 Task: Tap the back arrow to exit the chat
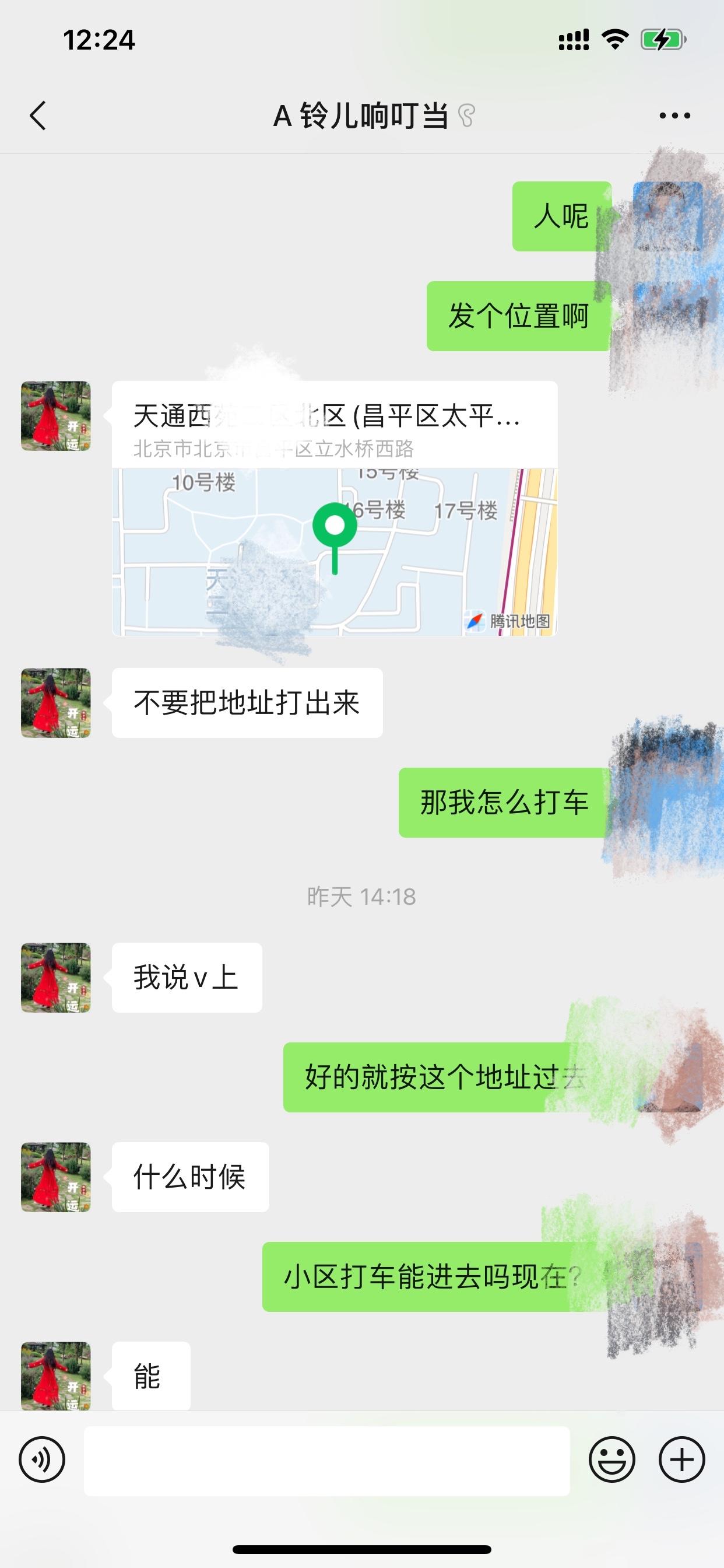pos(38,116)
